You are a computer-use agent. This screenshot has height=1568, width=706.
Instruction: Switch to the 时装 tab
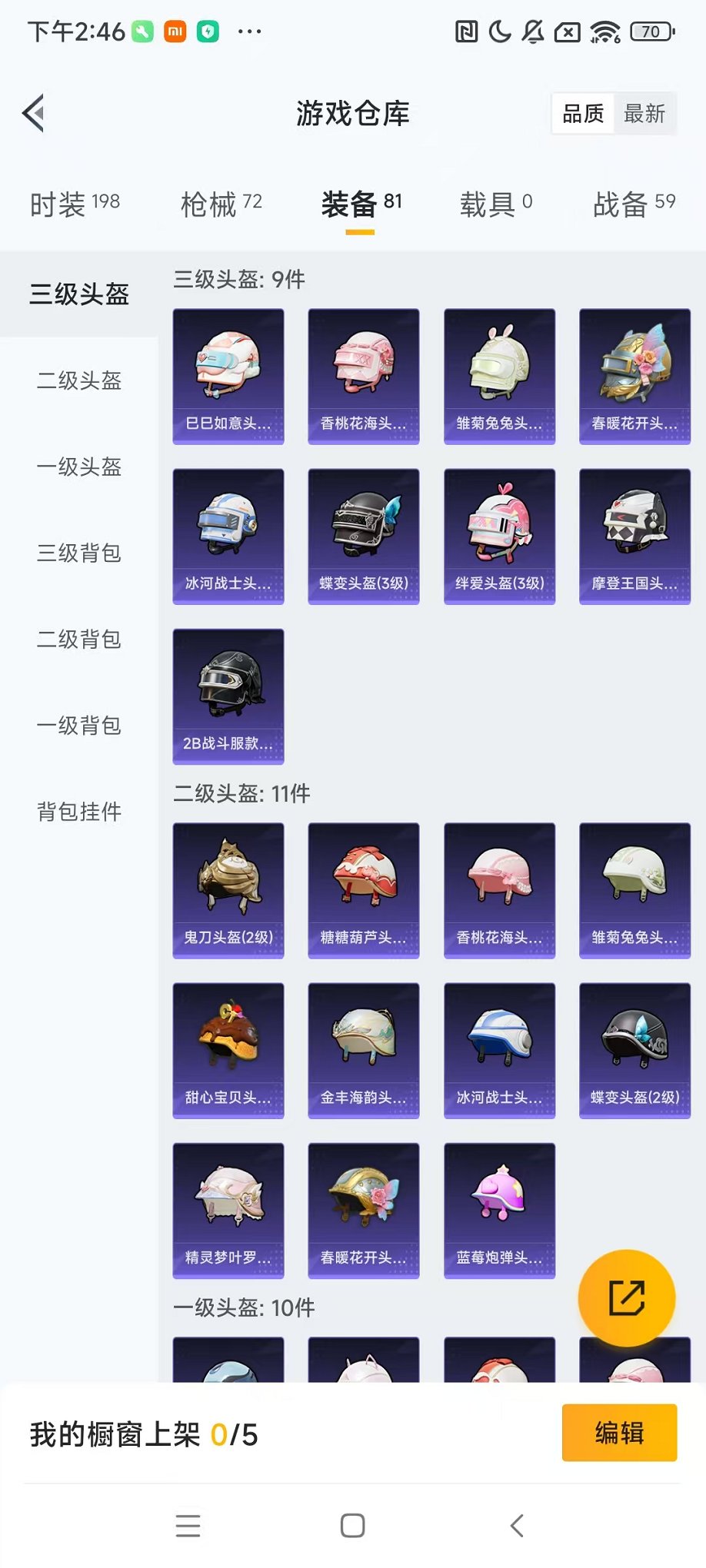[x=75, y=204]
